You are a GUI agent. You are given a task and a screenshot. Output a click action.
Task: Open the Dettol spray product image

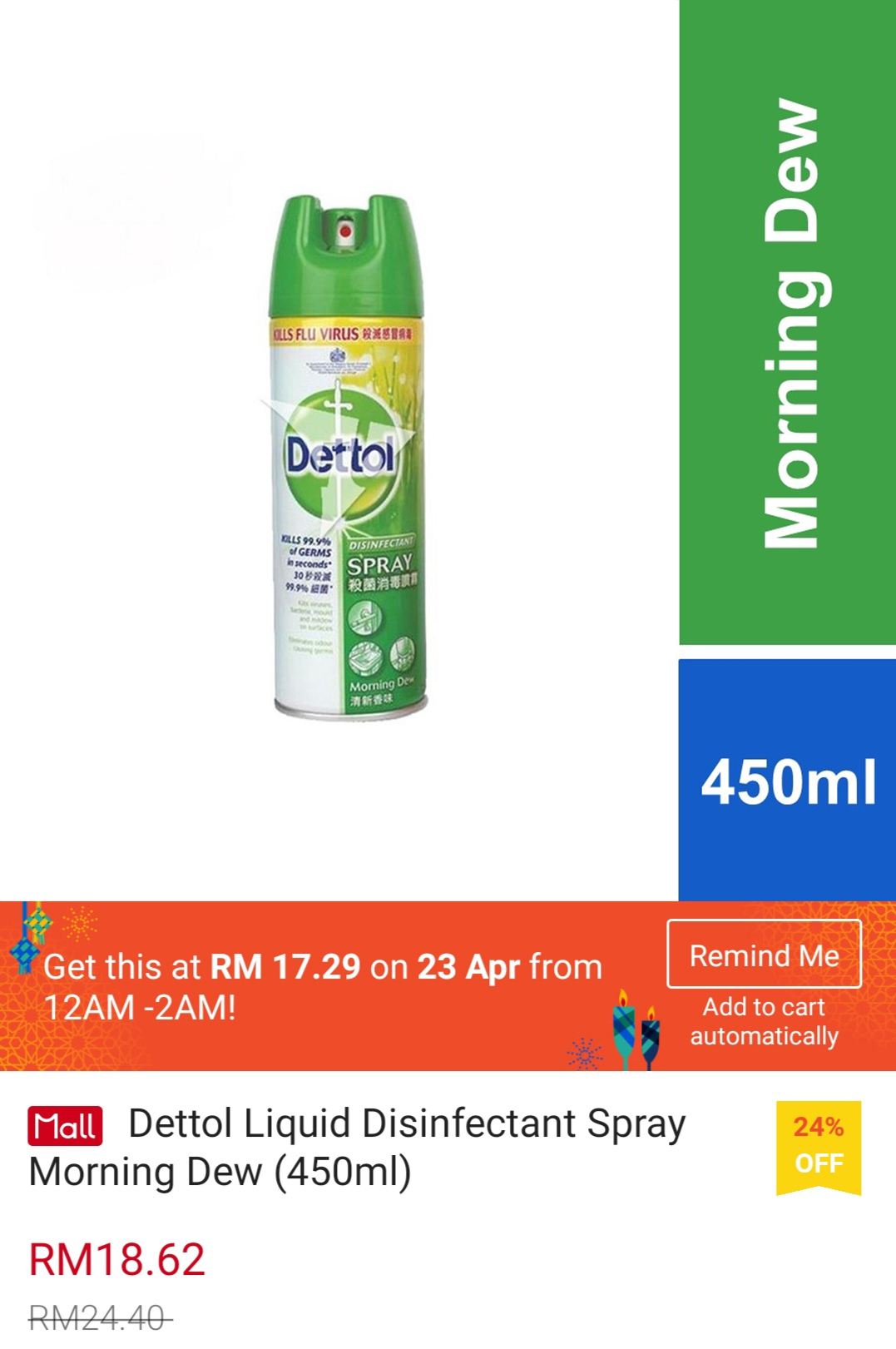348,456
